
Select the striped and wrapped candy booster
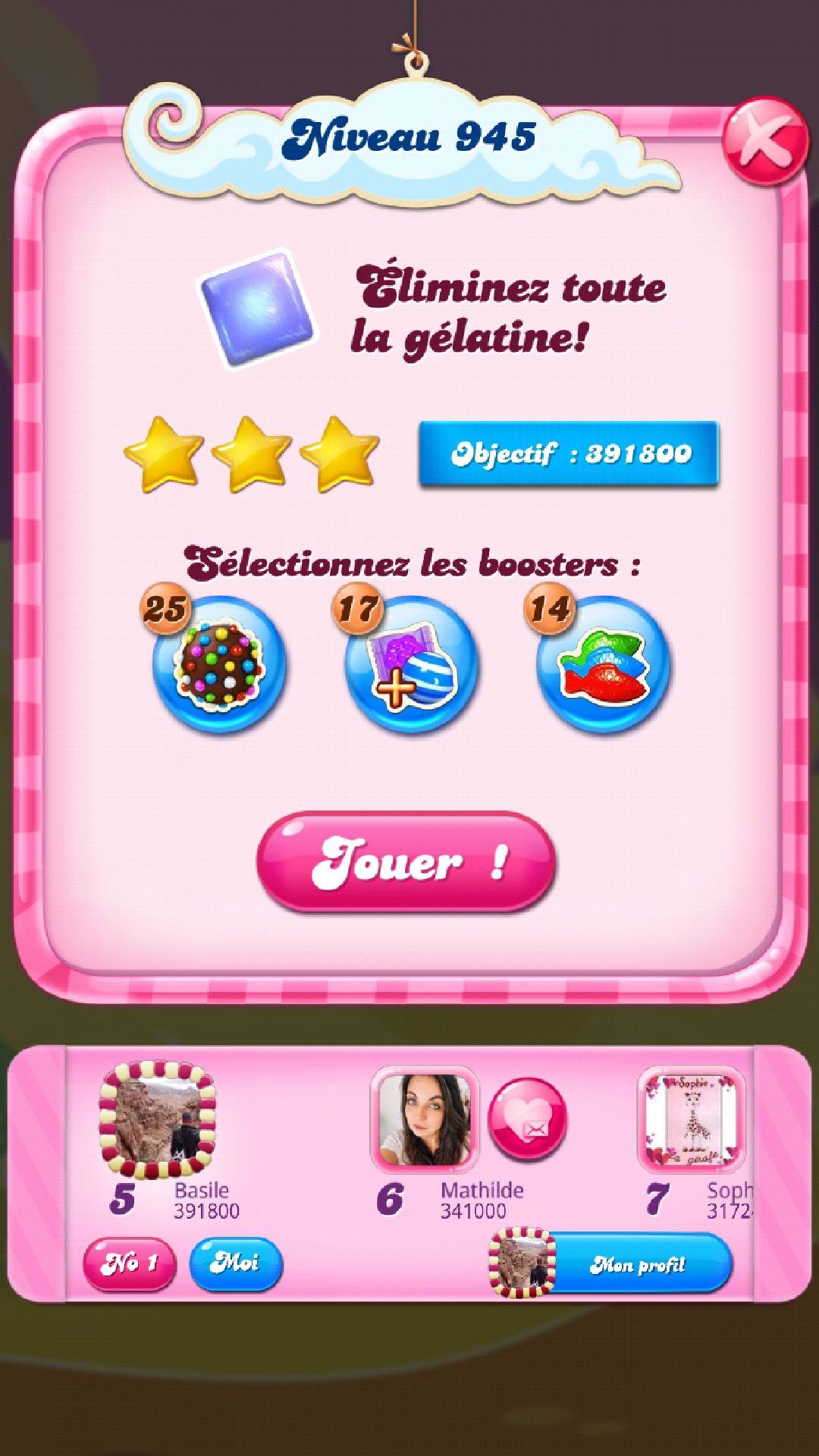click(411, 664)
